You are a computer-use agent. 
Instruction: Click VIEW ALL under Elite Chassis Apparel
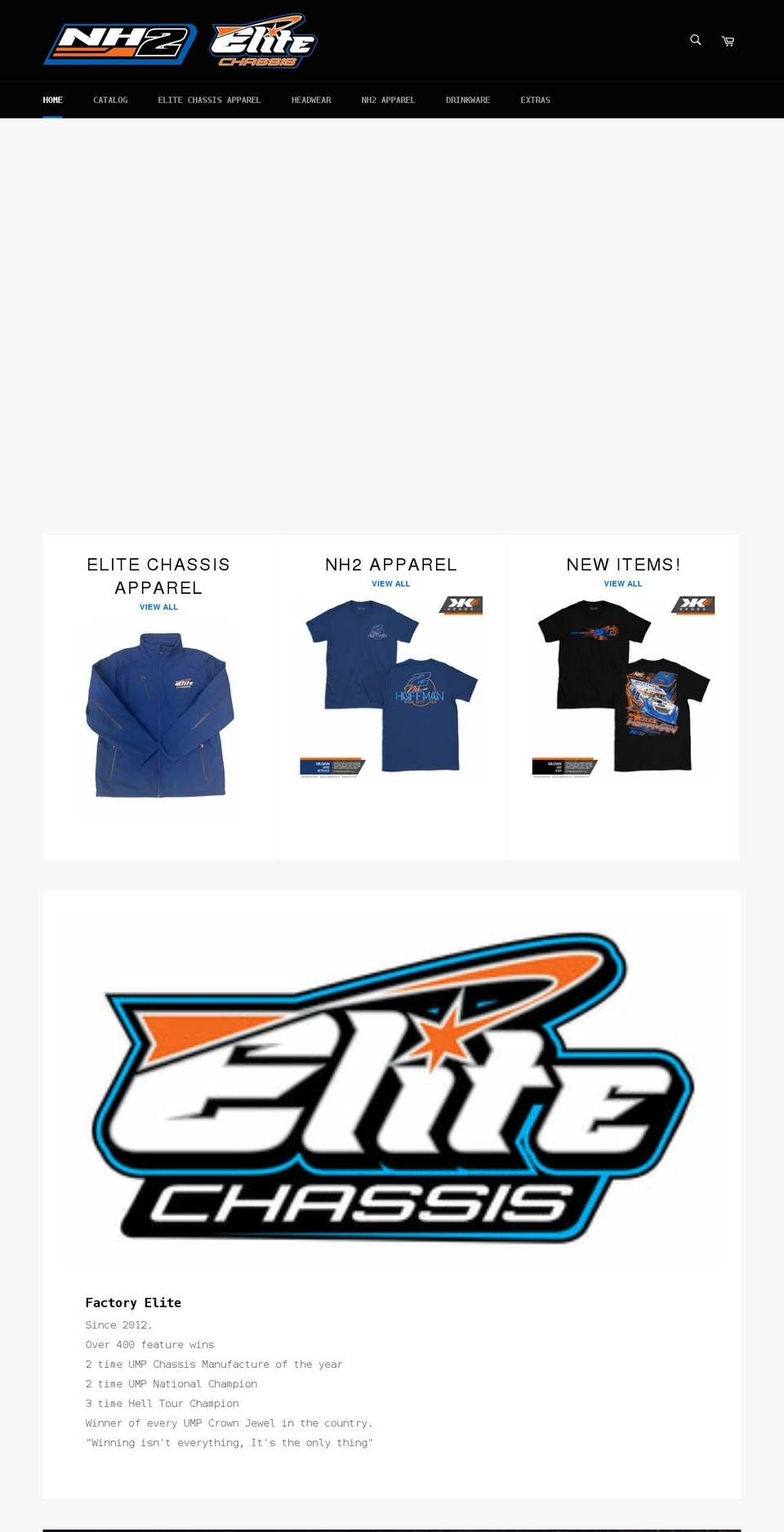click(158, 607)
